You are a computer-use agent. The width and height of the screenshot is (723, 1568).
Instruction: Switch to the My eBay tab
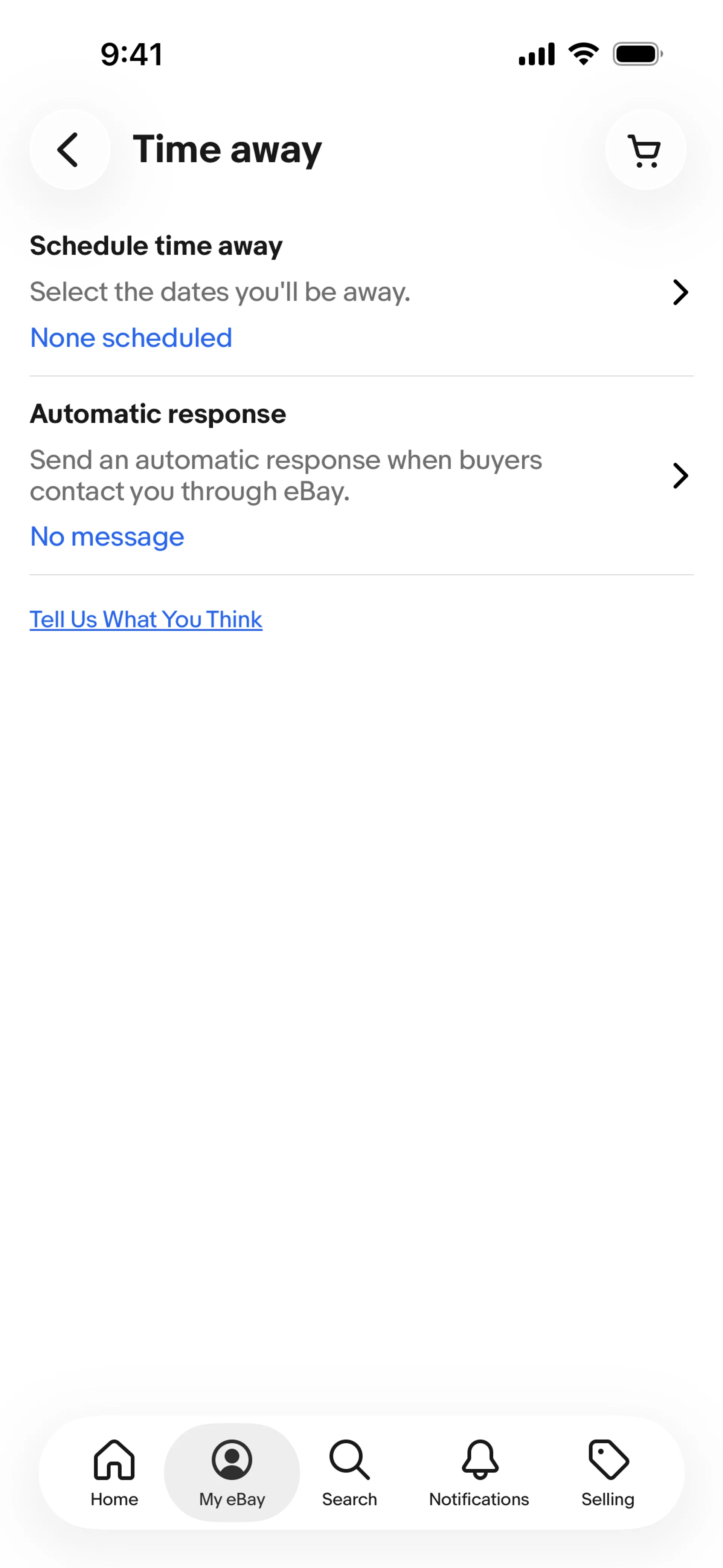click(x=232, y=1472)
